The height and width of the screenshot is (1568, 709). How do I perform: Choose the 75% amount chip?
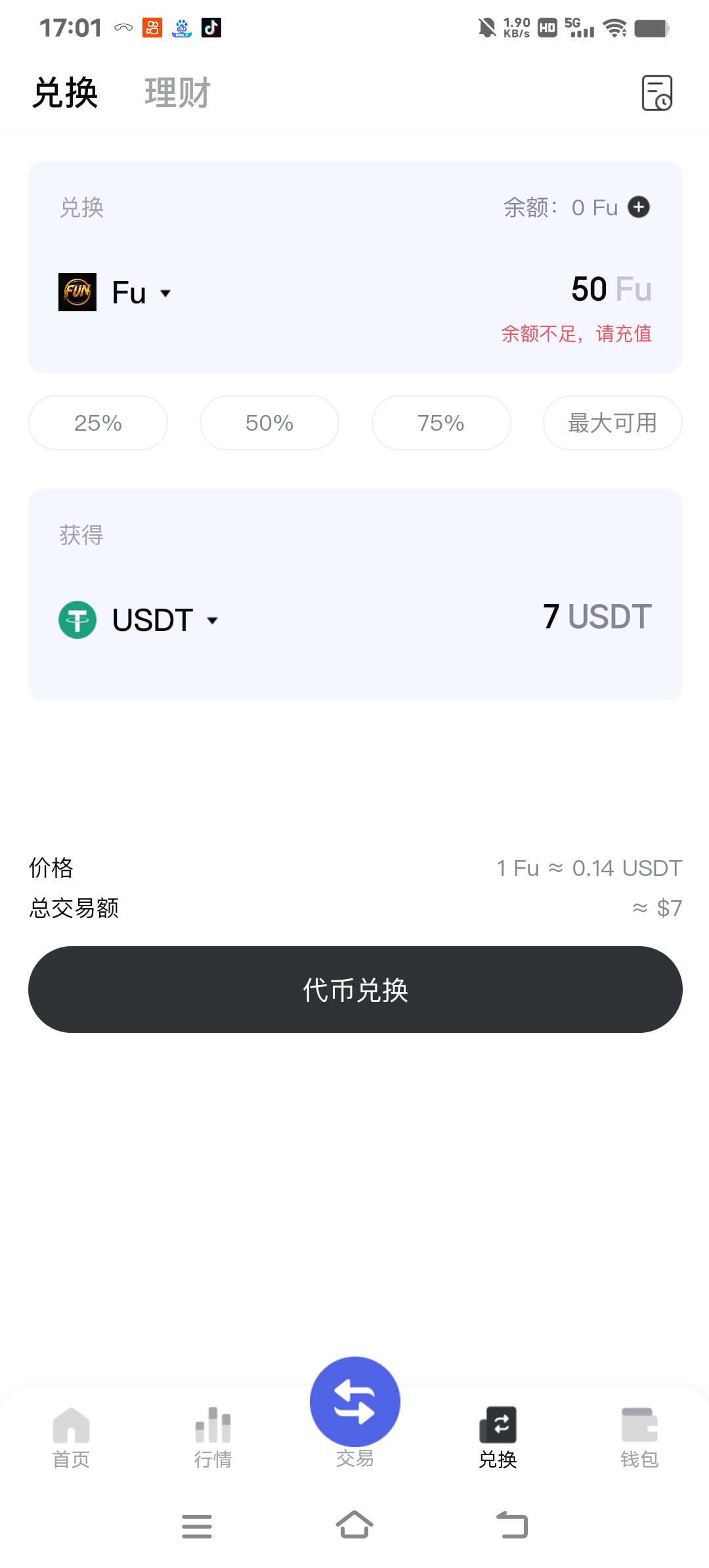pos(441,423)
